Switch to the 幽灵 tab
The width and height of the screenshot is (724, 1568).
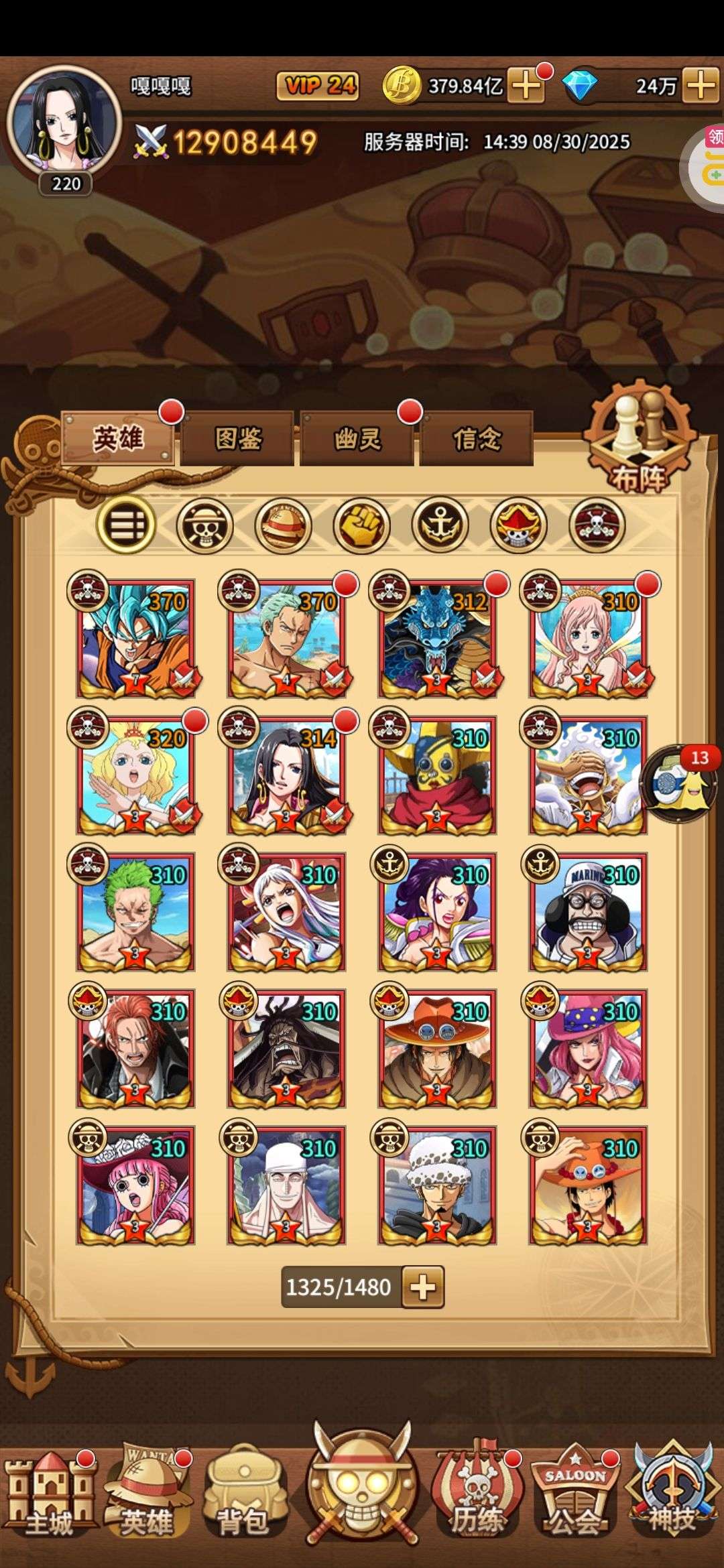(x=357, y=439)
